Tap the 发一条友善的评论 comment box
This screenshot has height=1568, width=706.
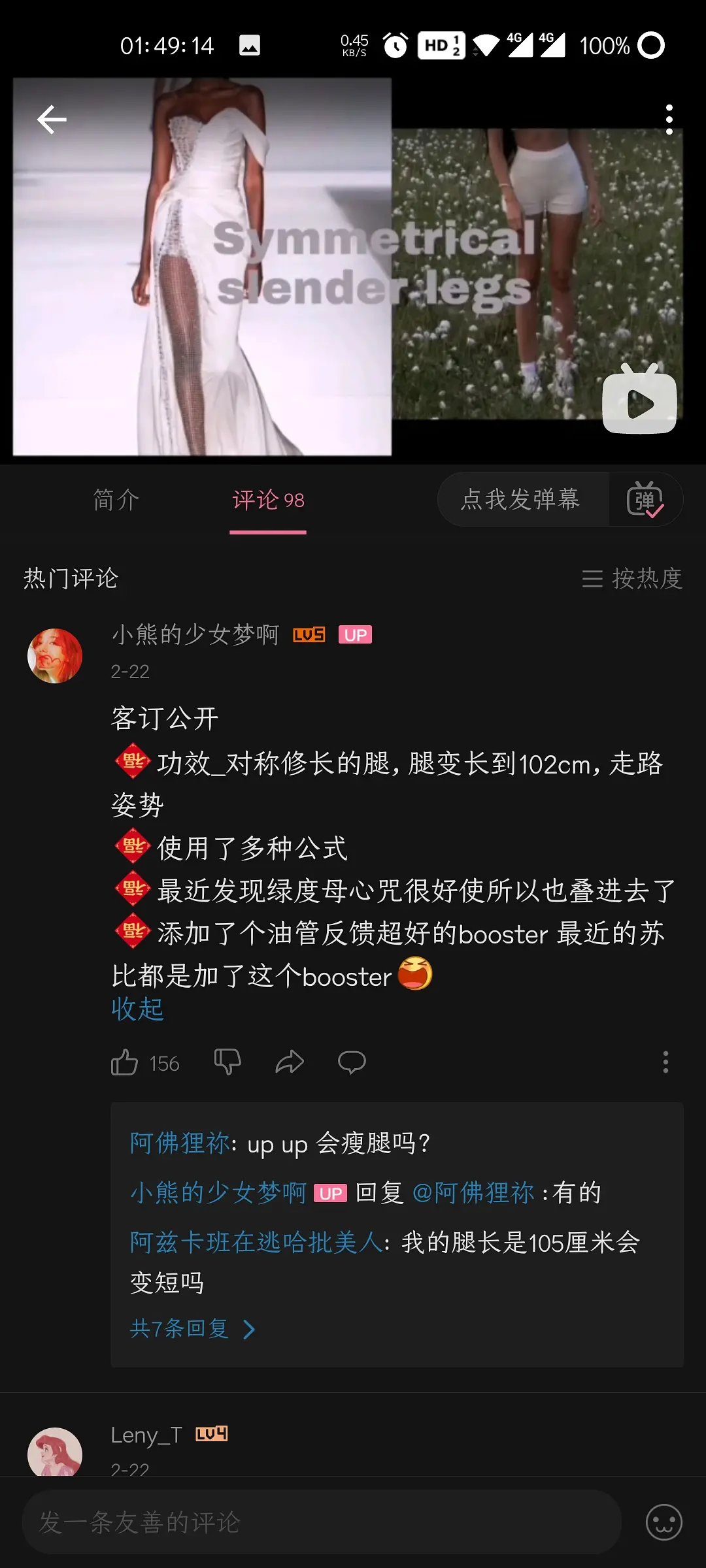click(x=320, y=1522)
